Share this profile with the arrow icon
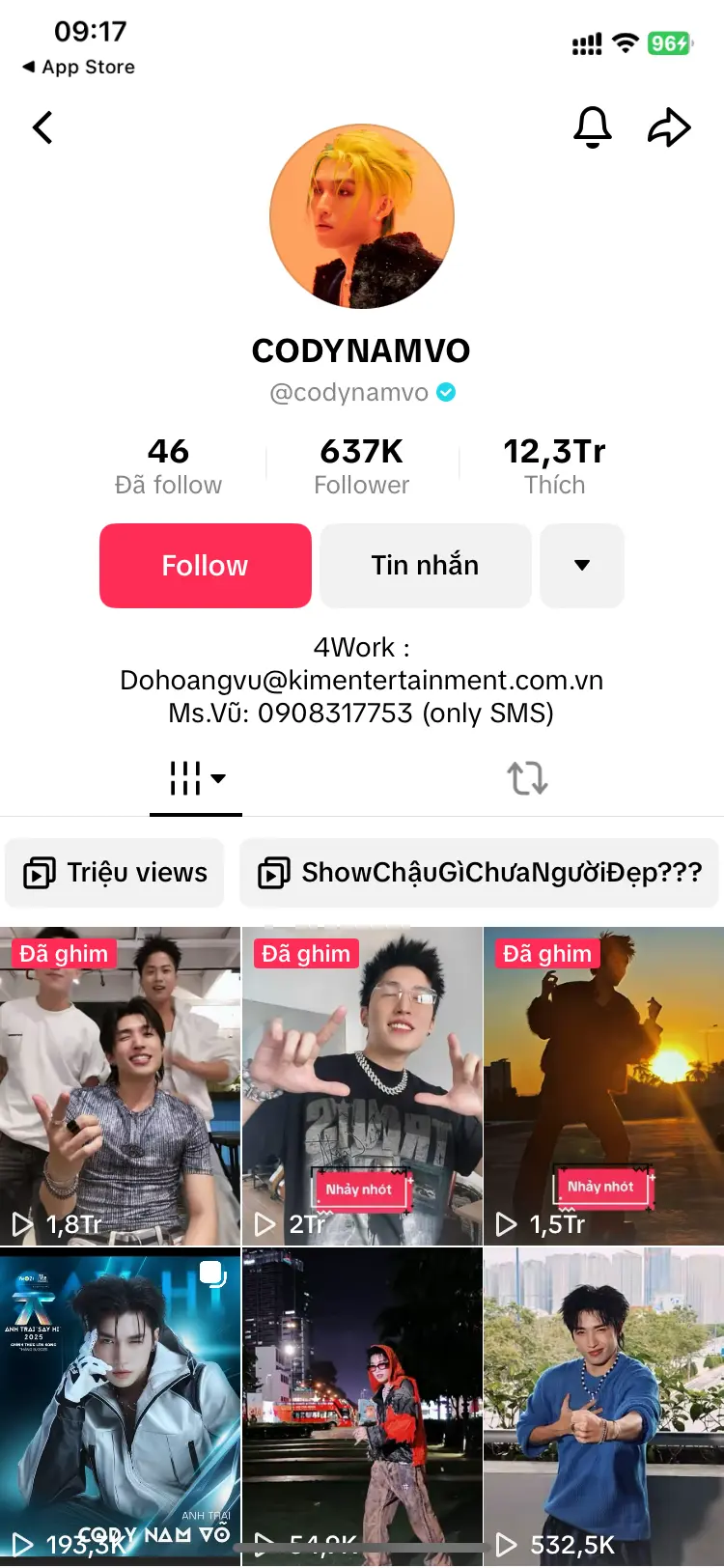This screenshot has height=1568, width=724. pyautogui.click(x=669, y=127)
